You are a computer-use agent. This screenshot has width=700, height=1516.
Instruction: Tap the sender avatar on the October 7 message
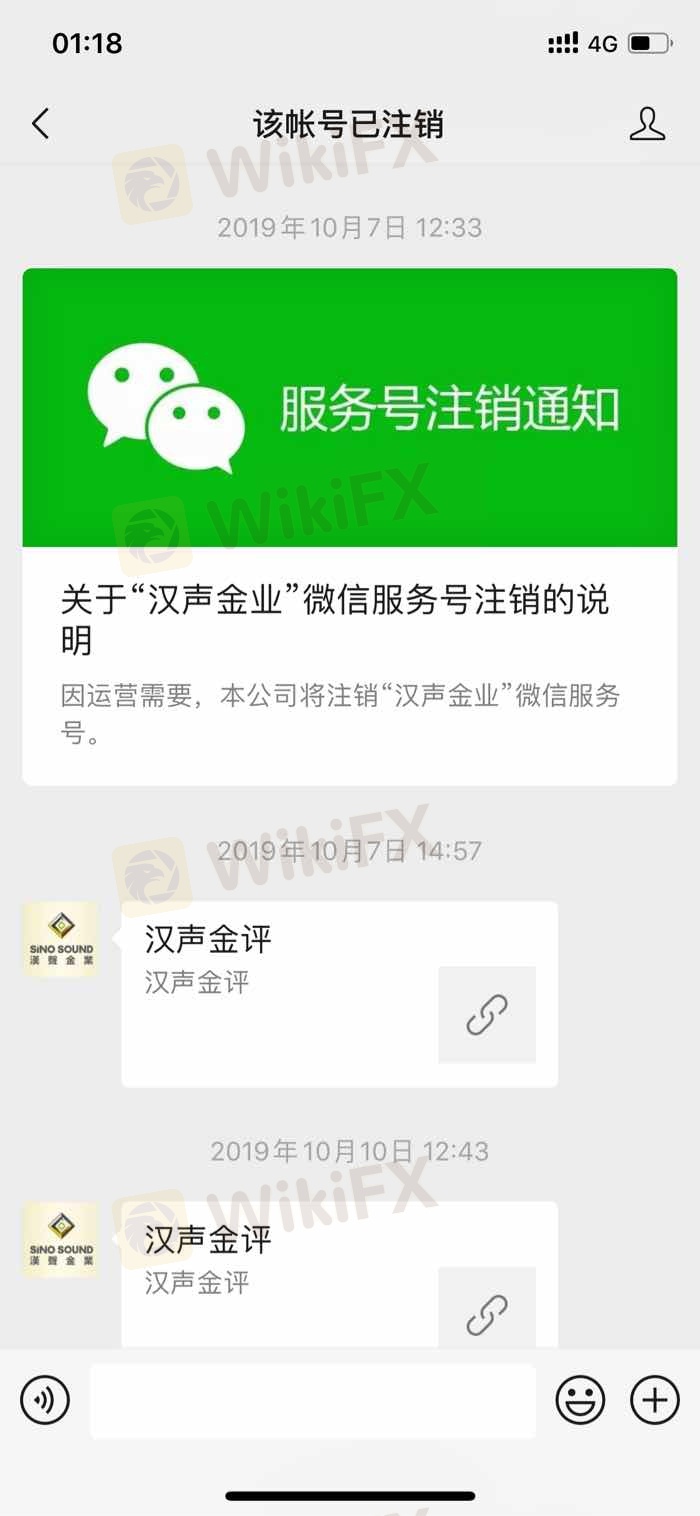[x=60, y=940]
